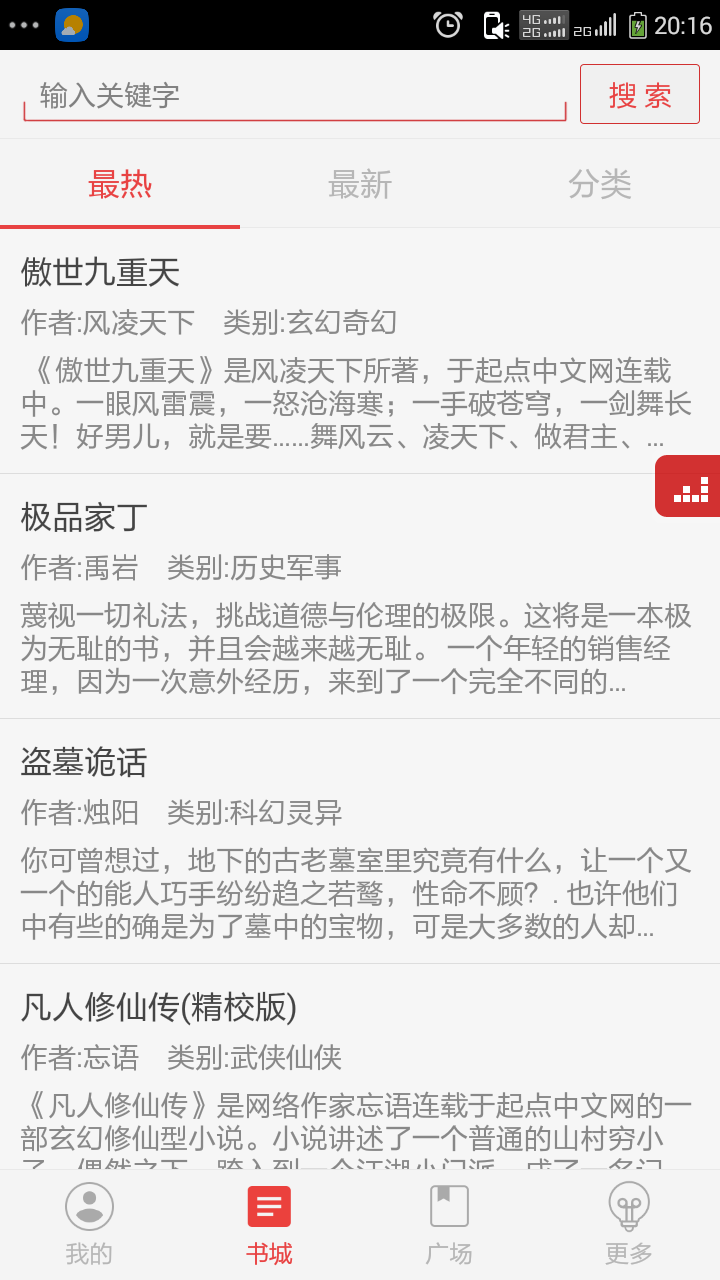Open the 广场 tab

click(449, 1225)
